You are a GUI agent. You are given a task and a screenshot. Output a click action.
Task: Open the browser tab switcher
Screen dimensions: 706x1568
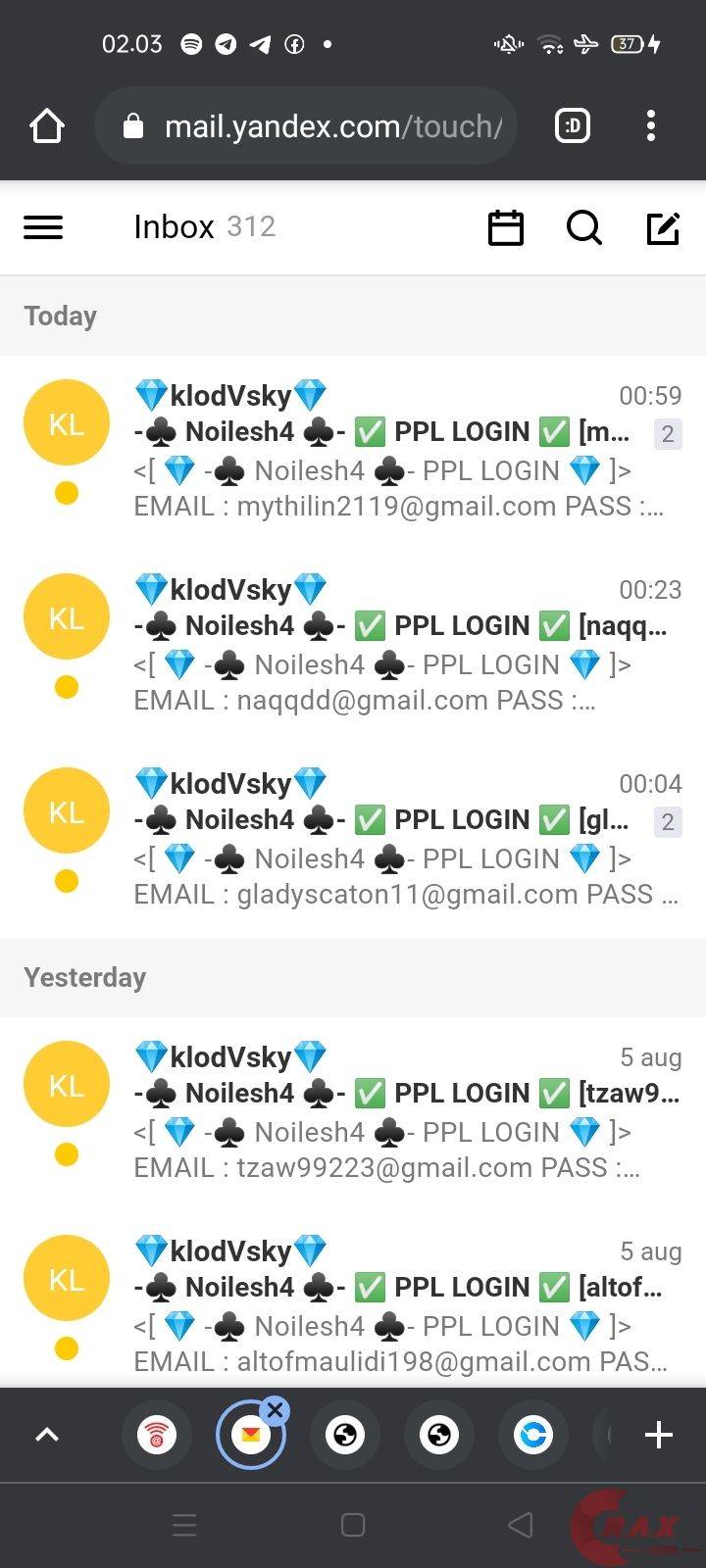pos(573,126)
